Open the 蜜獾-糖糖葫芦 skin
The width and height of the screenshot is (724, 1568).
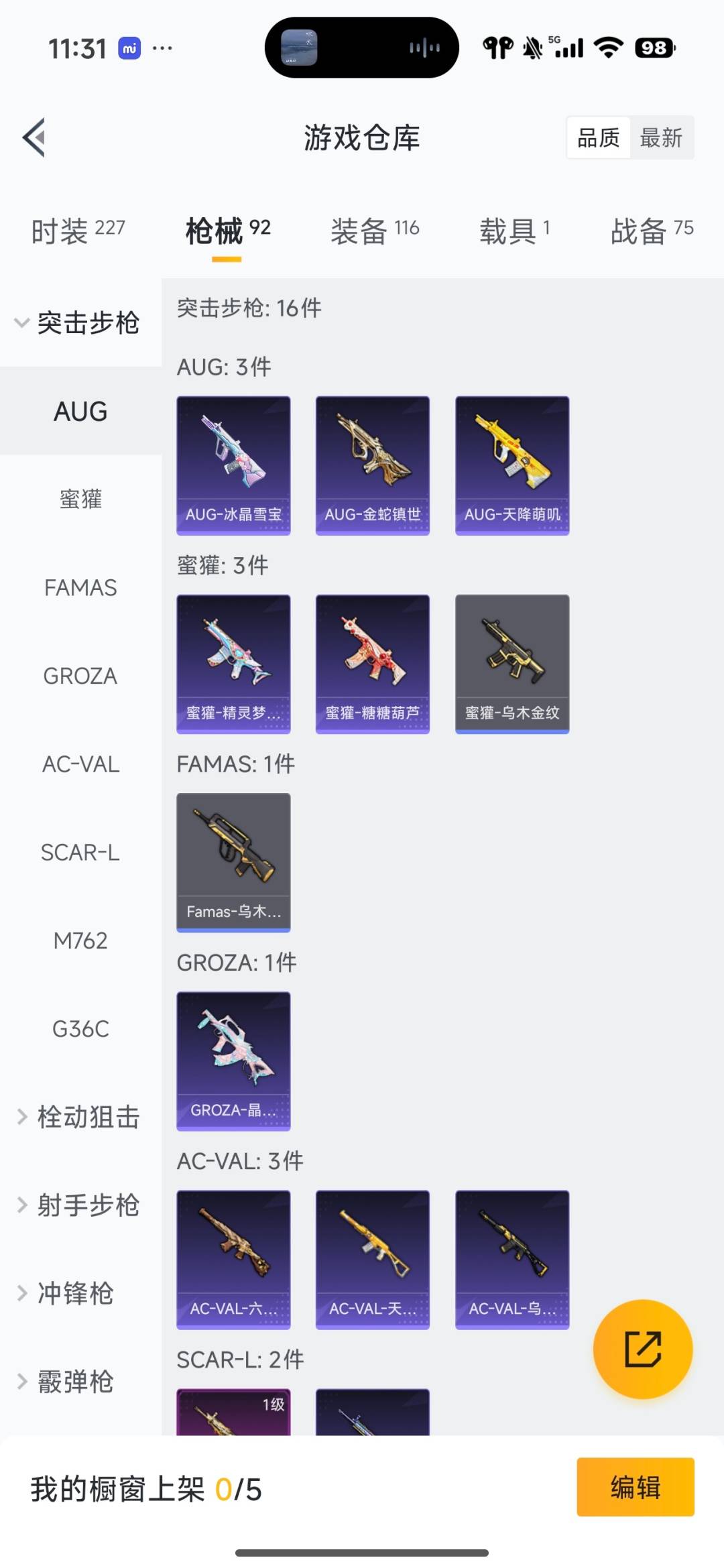pyautogui.click(x=373, y=663)
